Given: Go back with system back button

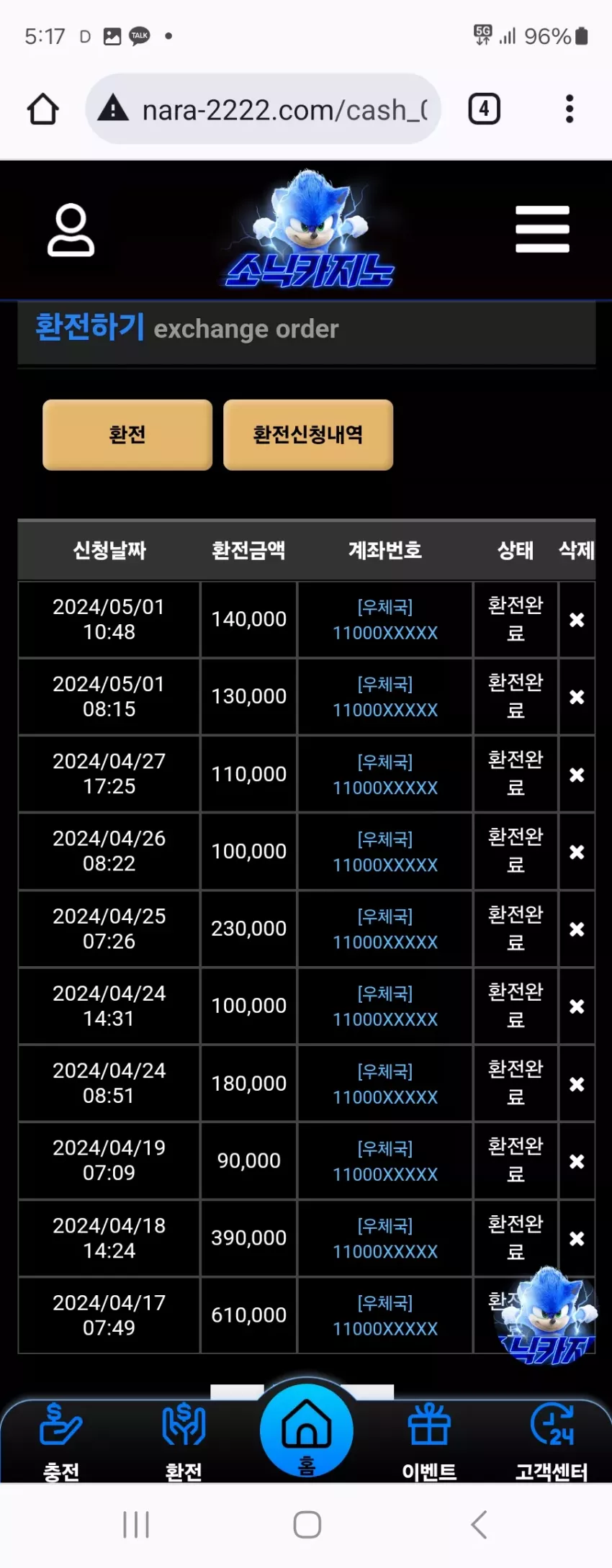Looking at the screenshot, I should tap(479, 1524).
